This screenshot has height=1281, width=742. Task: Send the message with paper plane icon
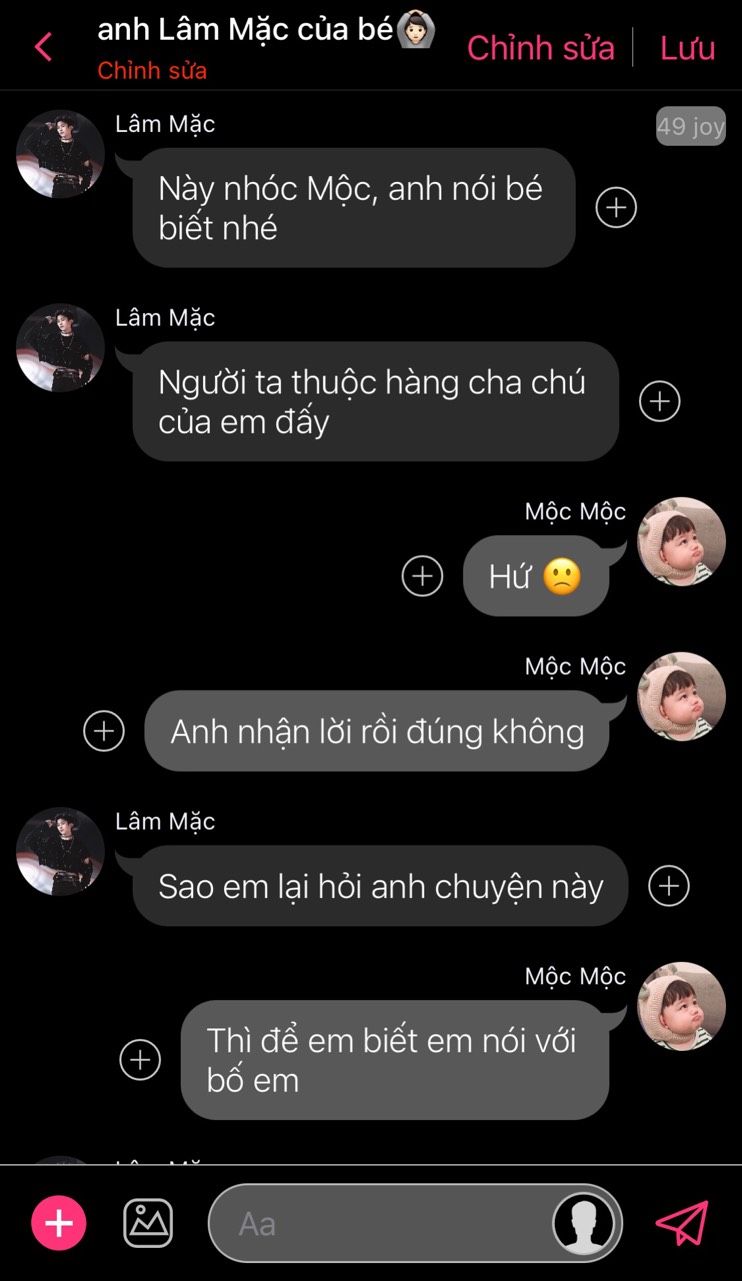tap(682, 1223)
